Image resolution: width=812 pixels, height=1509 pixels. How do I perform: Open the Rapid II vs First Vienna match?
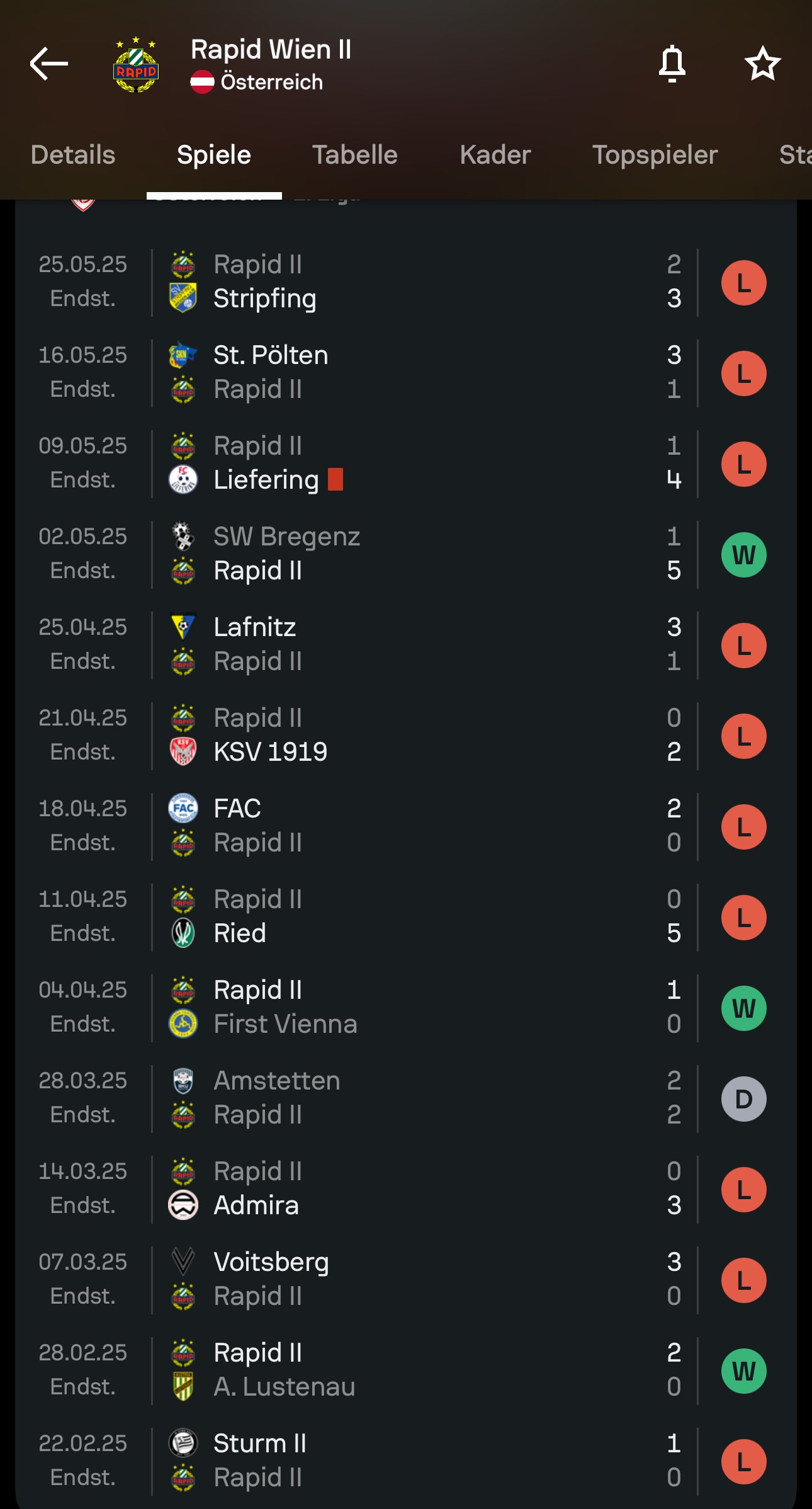coord(406,1008)
